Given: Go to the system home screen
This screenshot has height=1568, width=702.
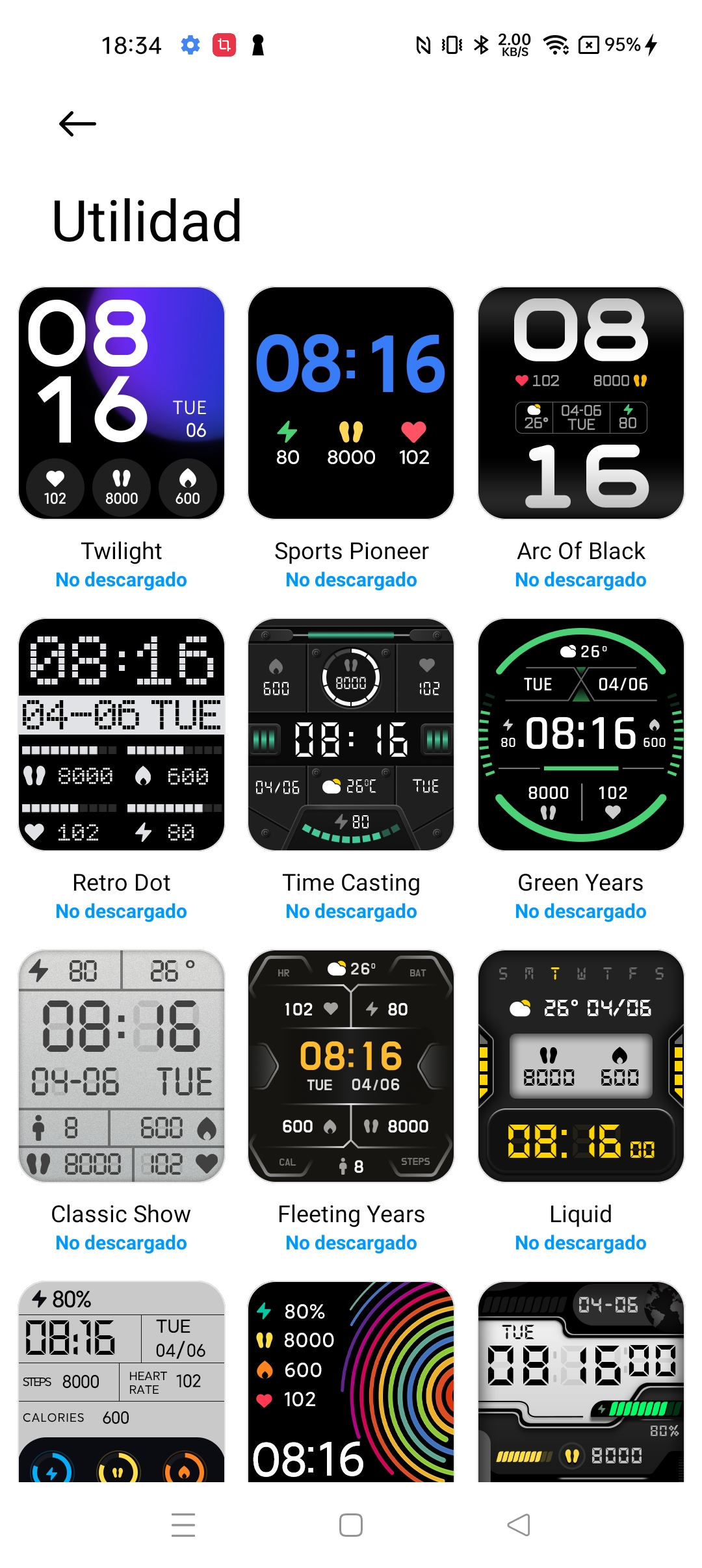Looking at the screenshot, I should point(351,1525).
